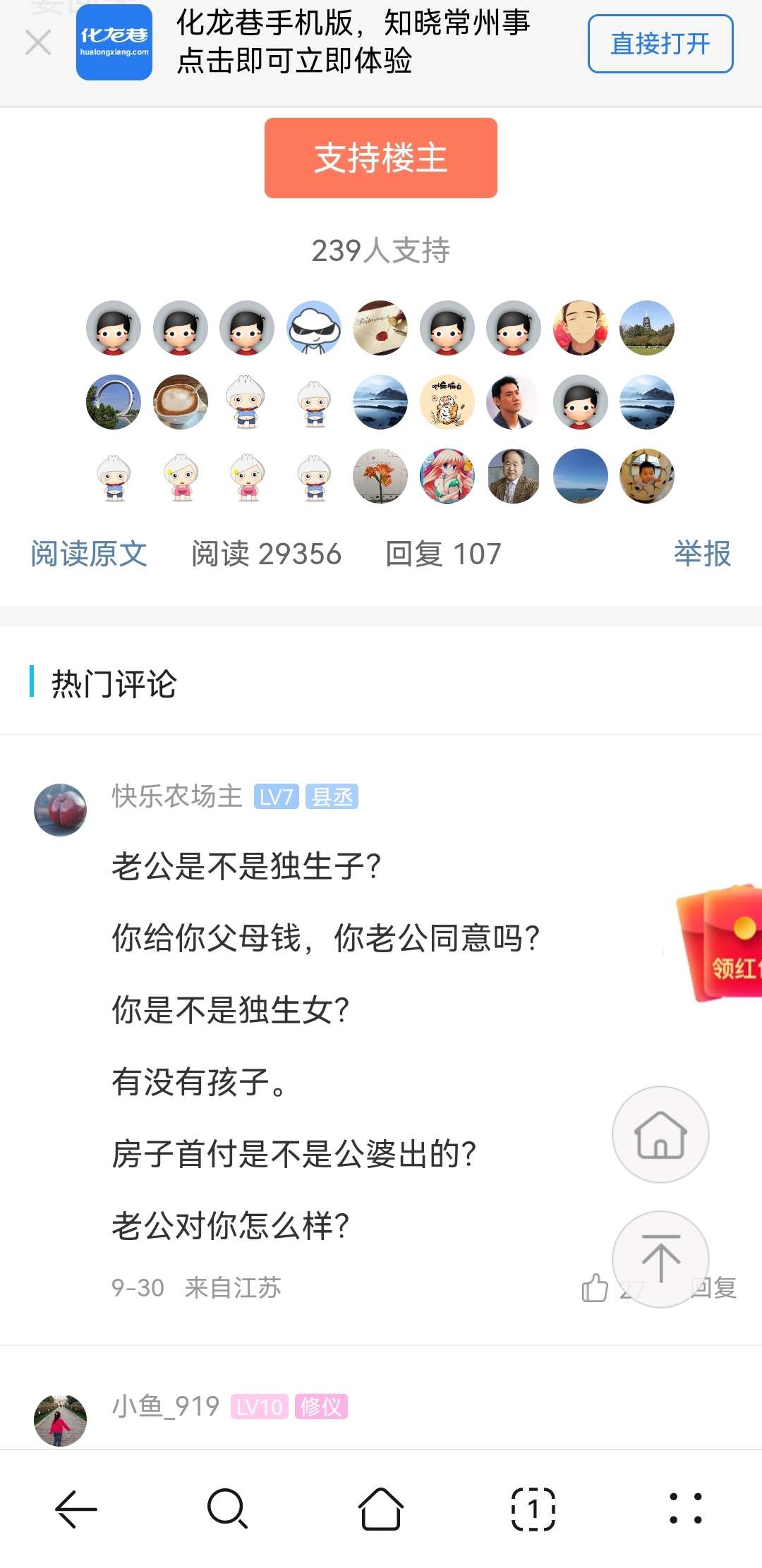Go back with the browser arrow

(76, 1509)
